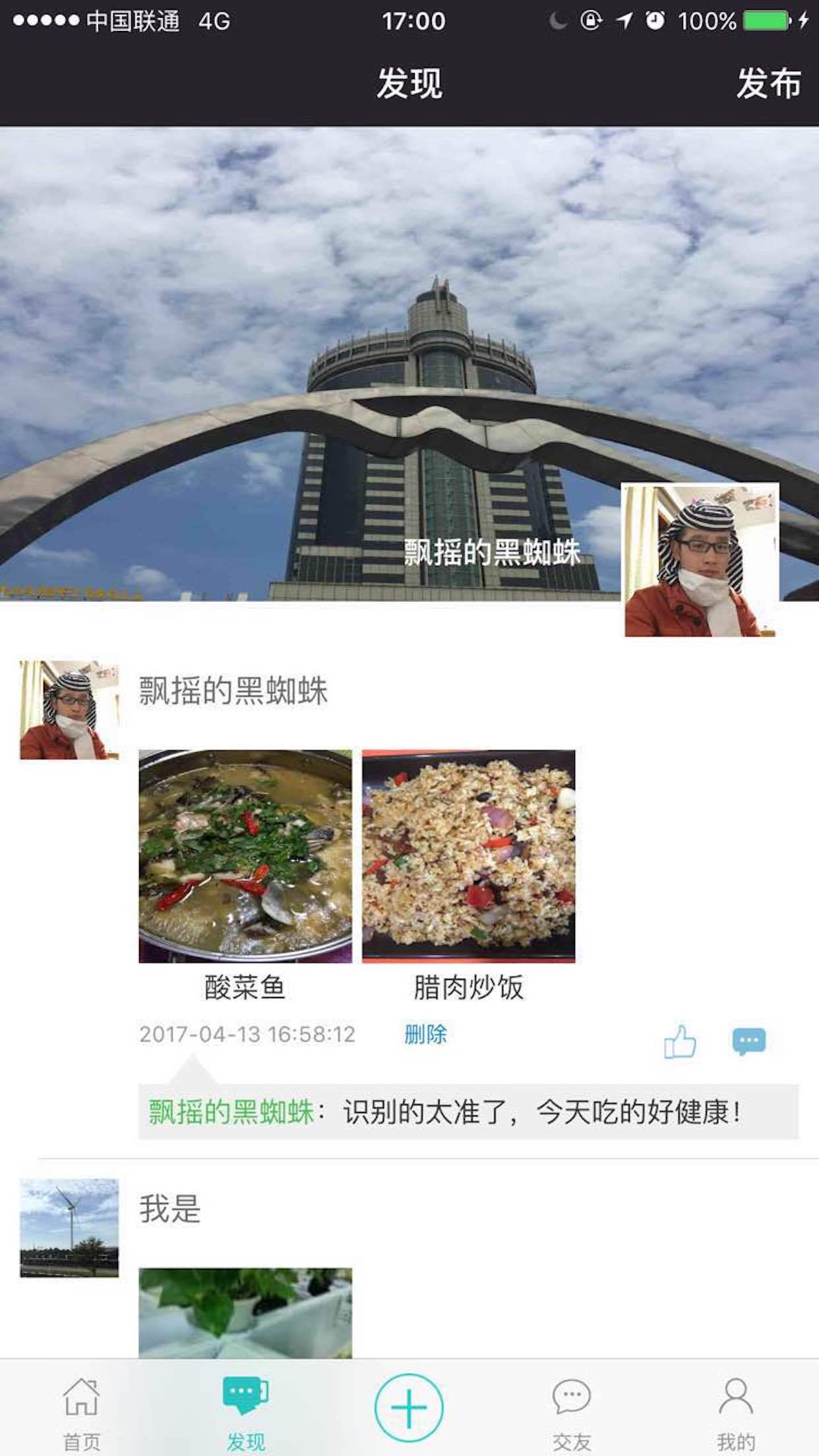Open the profile avatar on the cover photo
Viewport: 819px width, 1456px height.
click(700, 561)
